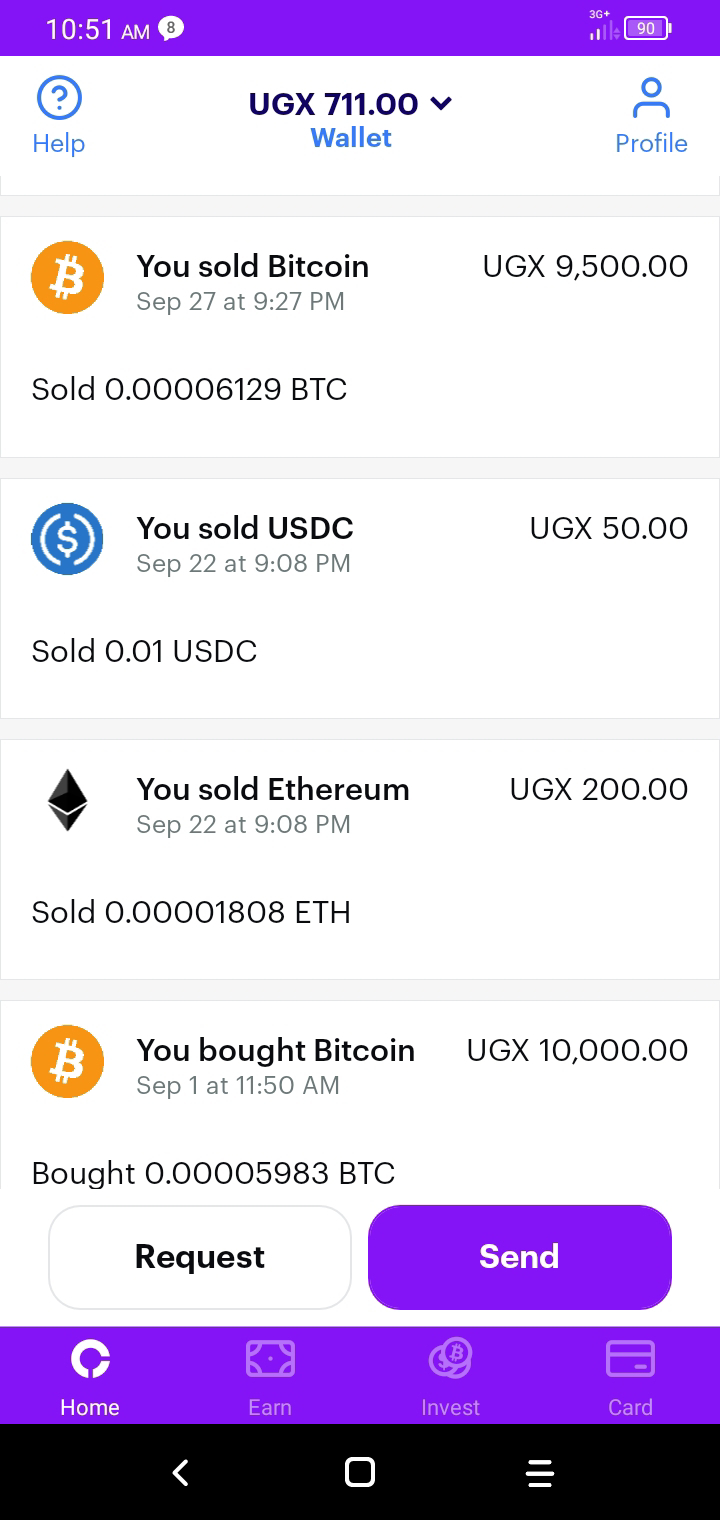Go back using the system back button
This screenshot has width=720, height=1520.
click(181, 1472)
